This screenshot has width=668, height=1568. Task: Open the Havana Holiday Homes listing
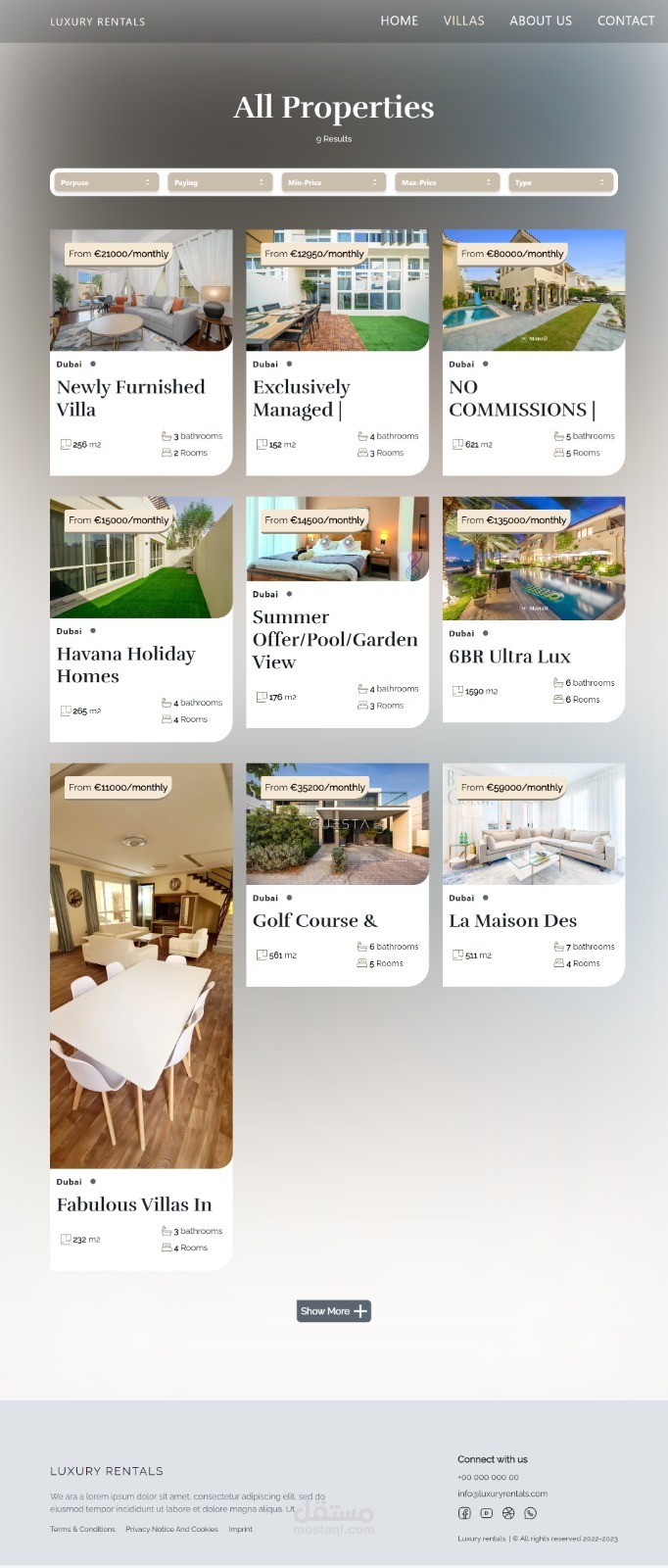[141, 619]
